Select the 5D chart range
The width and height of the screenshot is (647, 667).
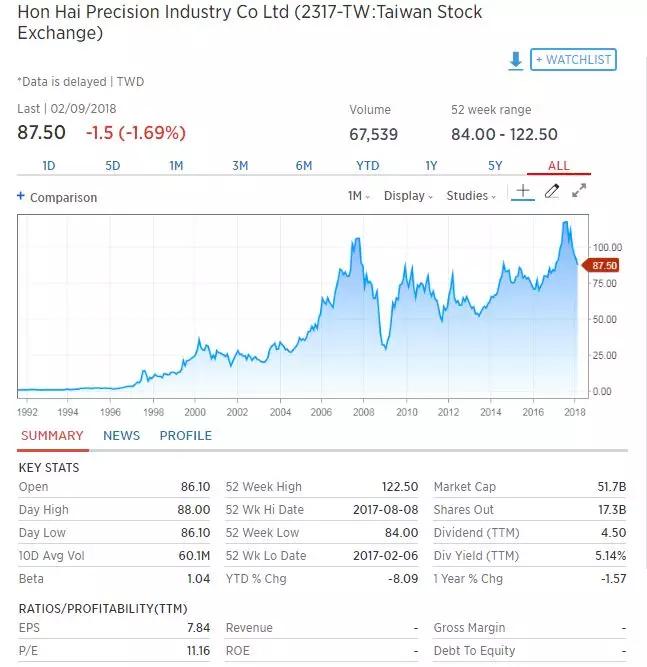[112, 166]
